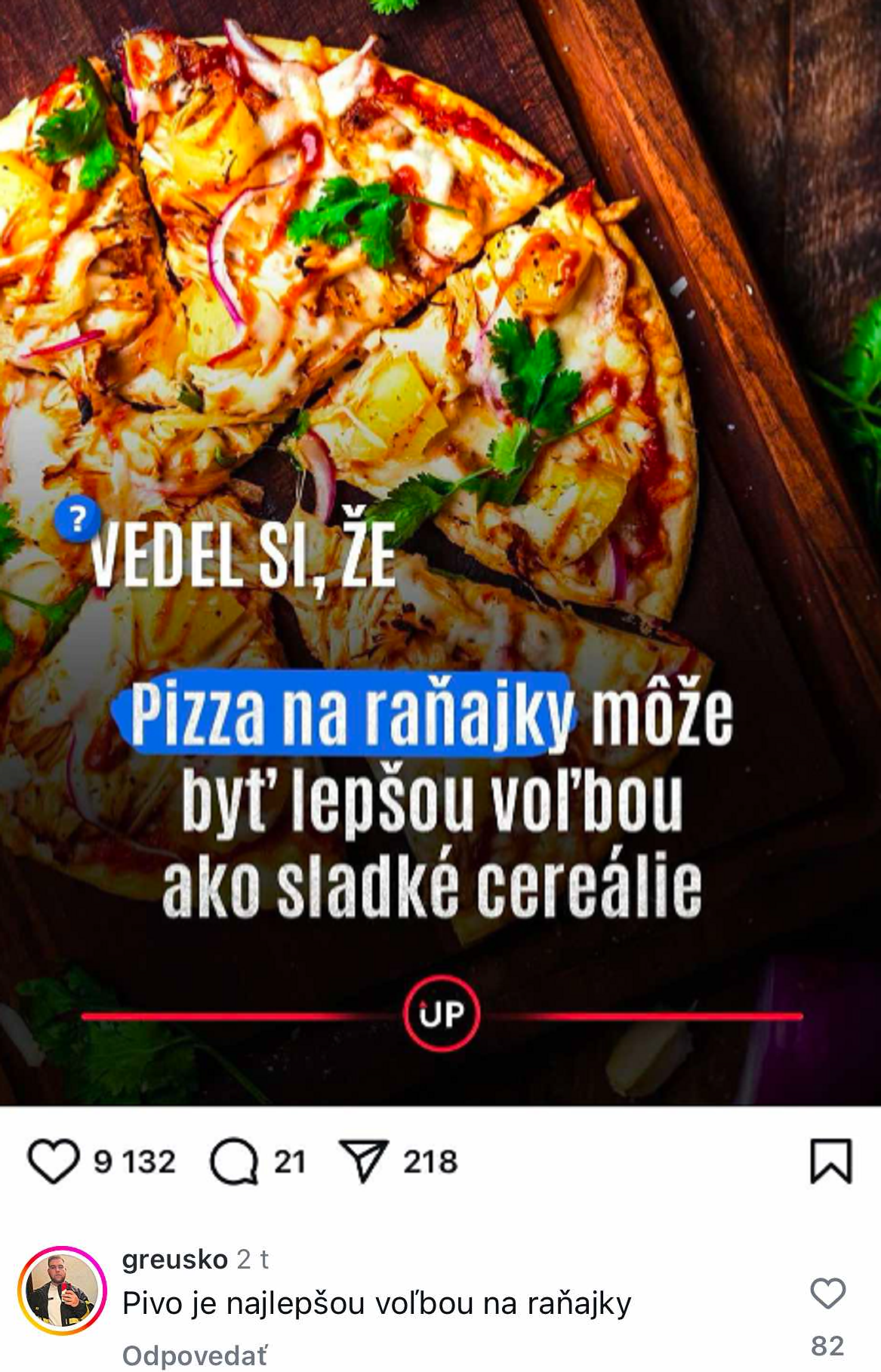Viewport: 881px width, 1372px height.
Task: Share the post via send icon
Action: point(364,1161)
